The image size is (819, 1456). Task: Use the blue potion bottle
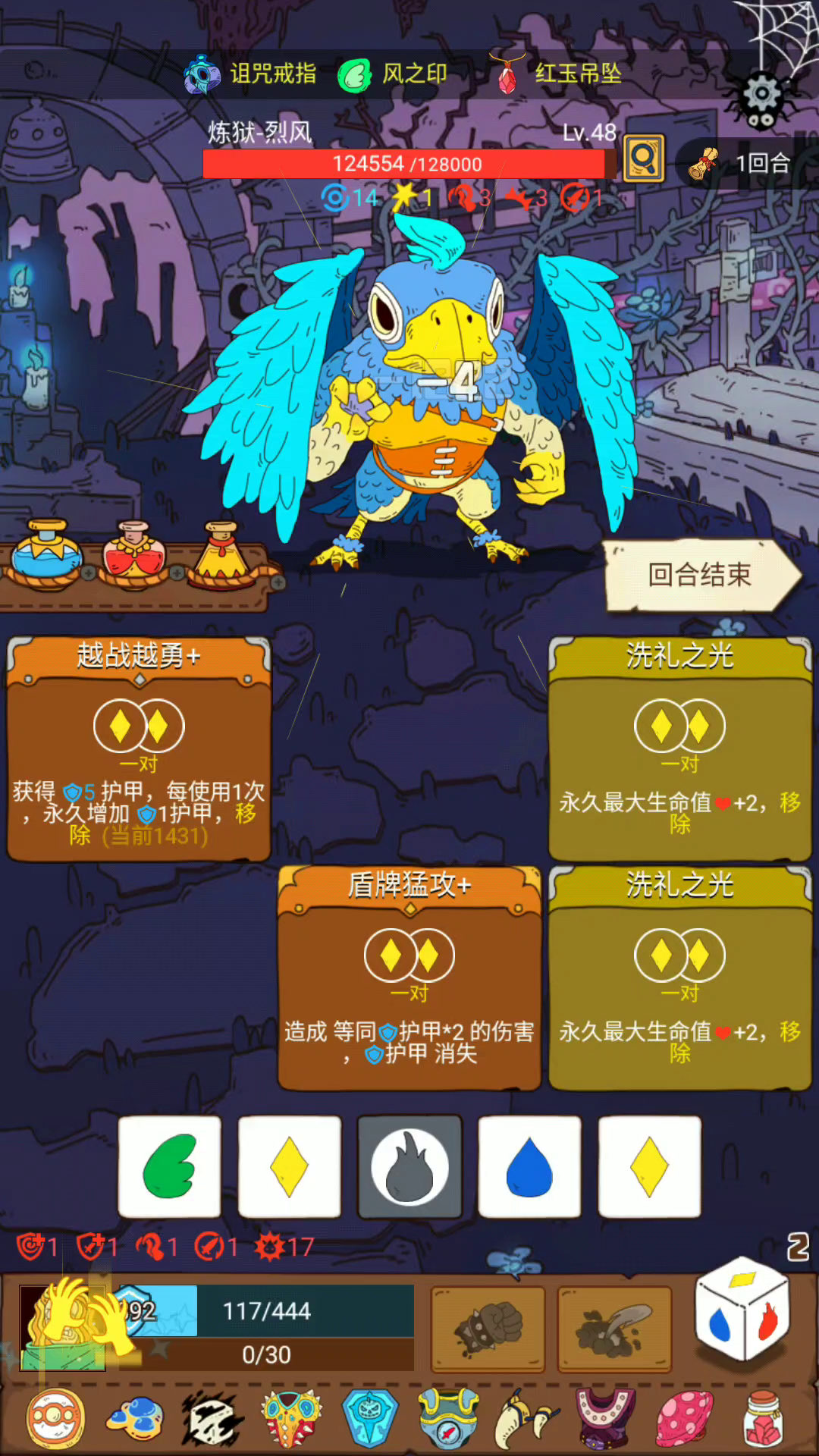(x=47, y=554)
